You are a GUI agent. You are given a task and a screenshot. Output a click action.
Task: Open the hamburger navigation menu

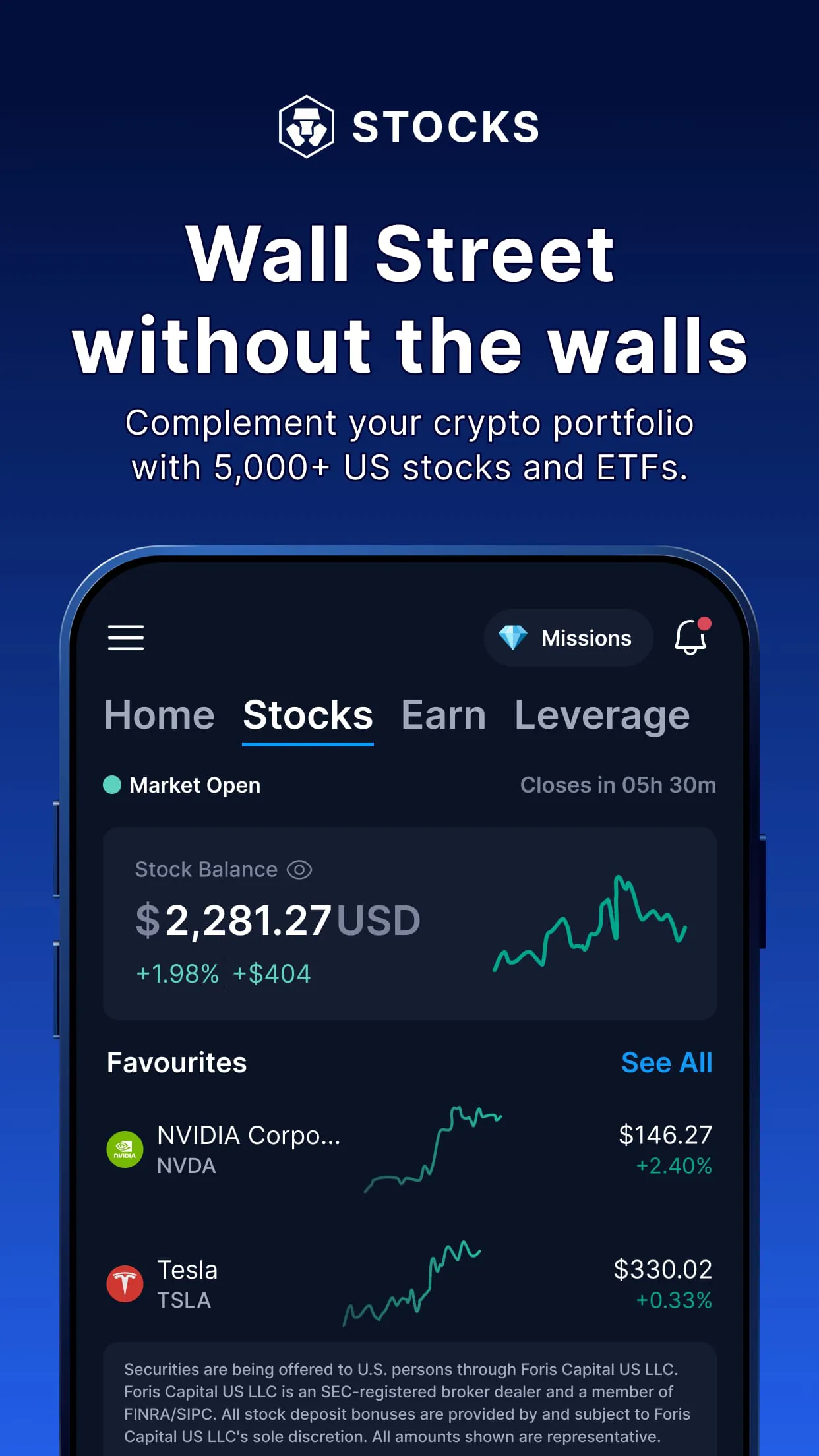[x=126, y=638]
